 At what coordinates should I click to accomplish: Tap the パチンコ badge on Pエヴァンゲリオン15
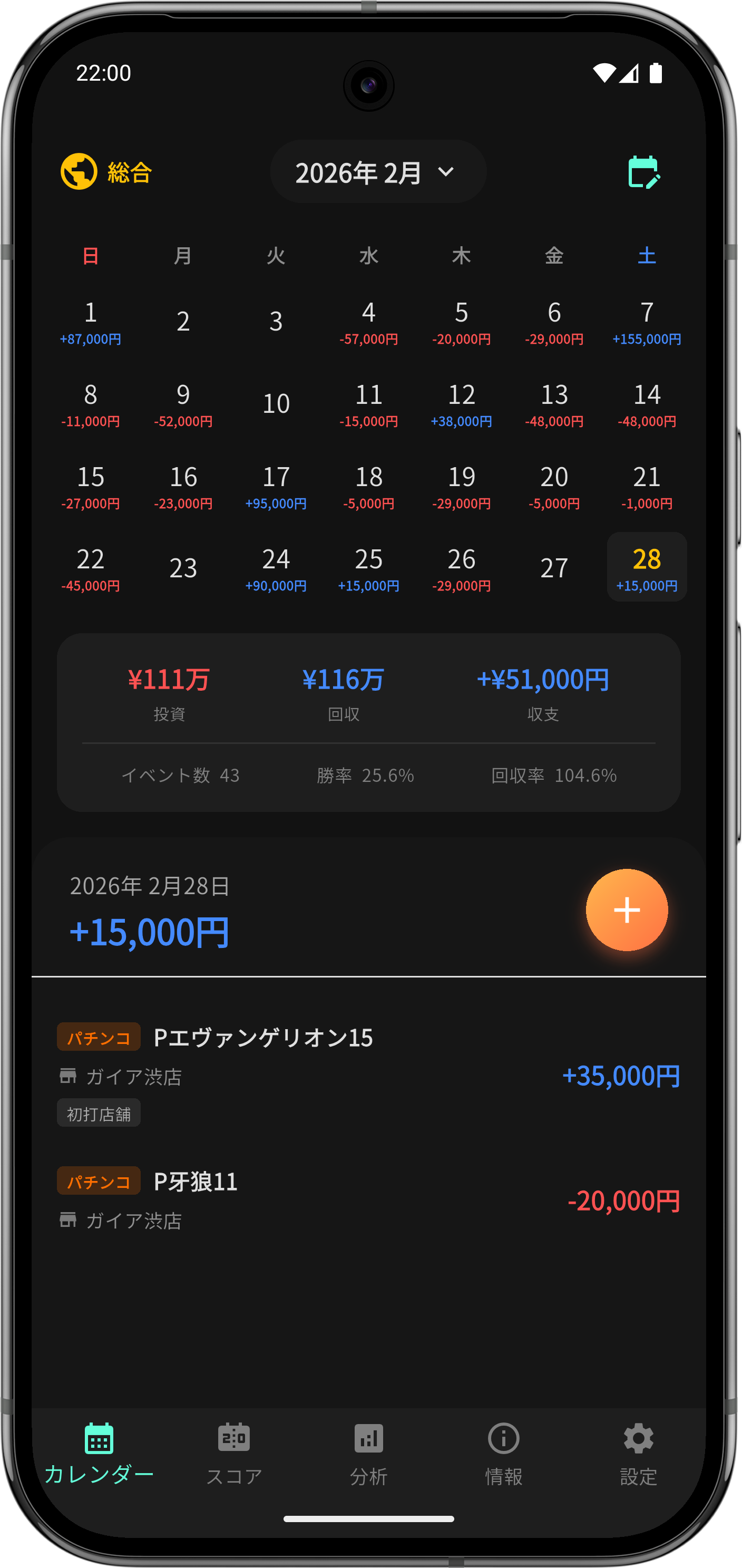[99, 1037]
